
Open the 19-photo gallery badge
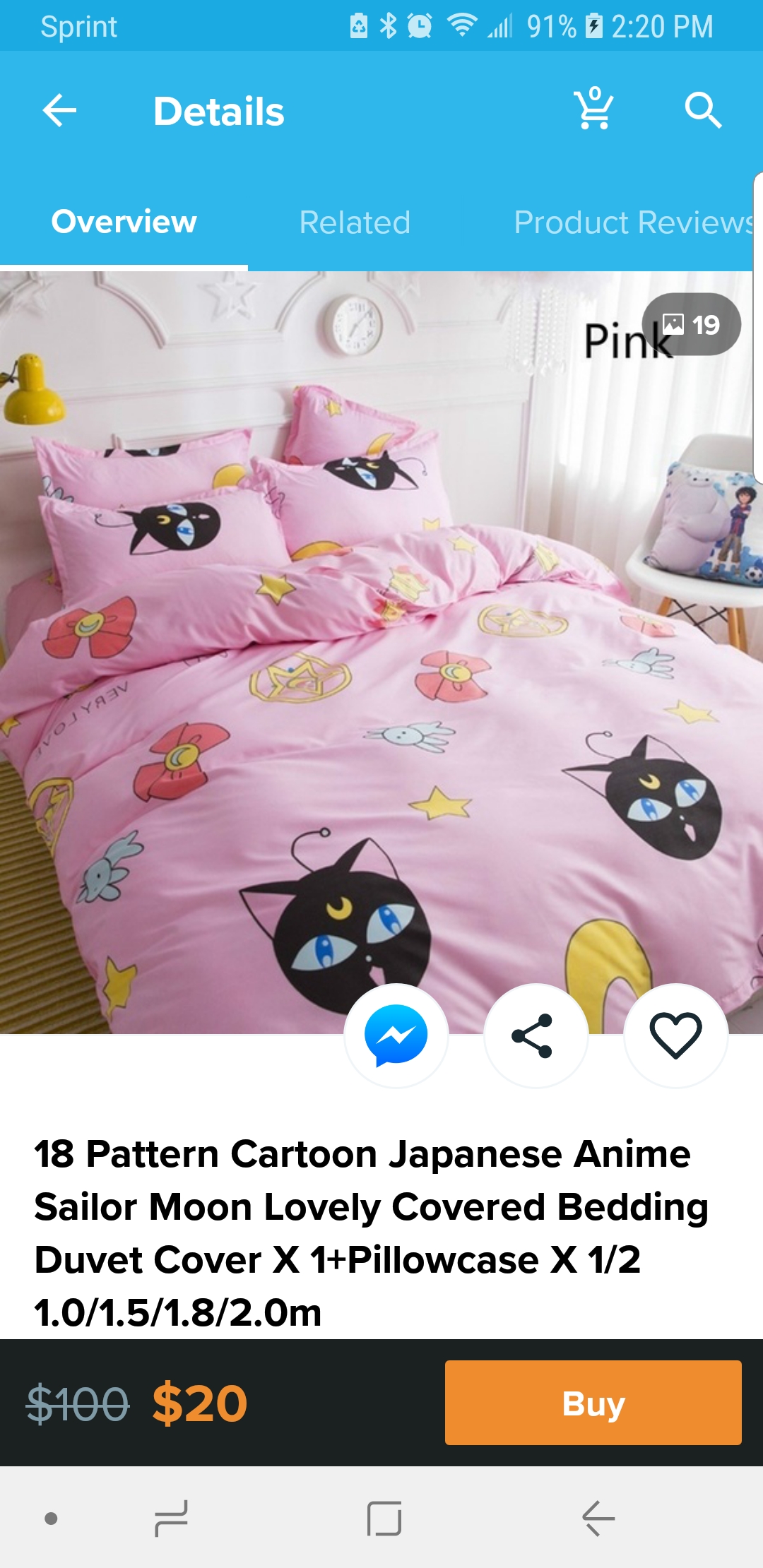pyautogui.click(x=692, y=324)
